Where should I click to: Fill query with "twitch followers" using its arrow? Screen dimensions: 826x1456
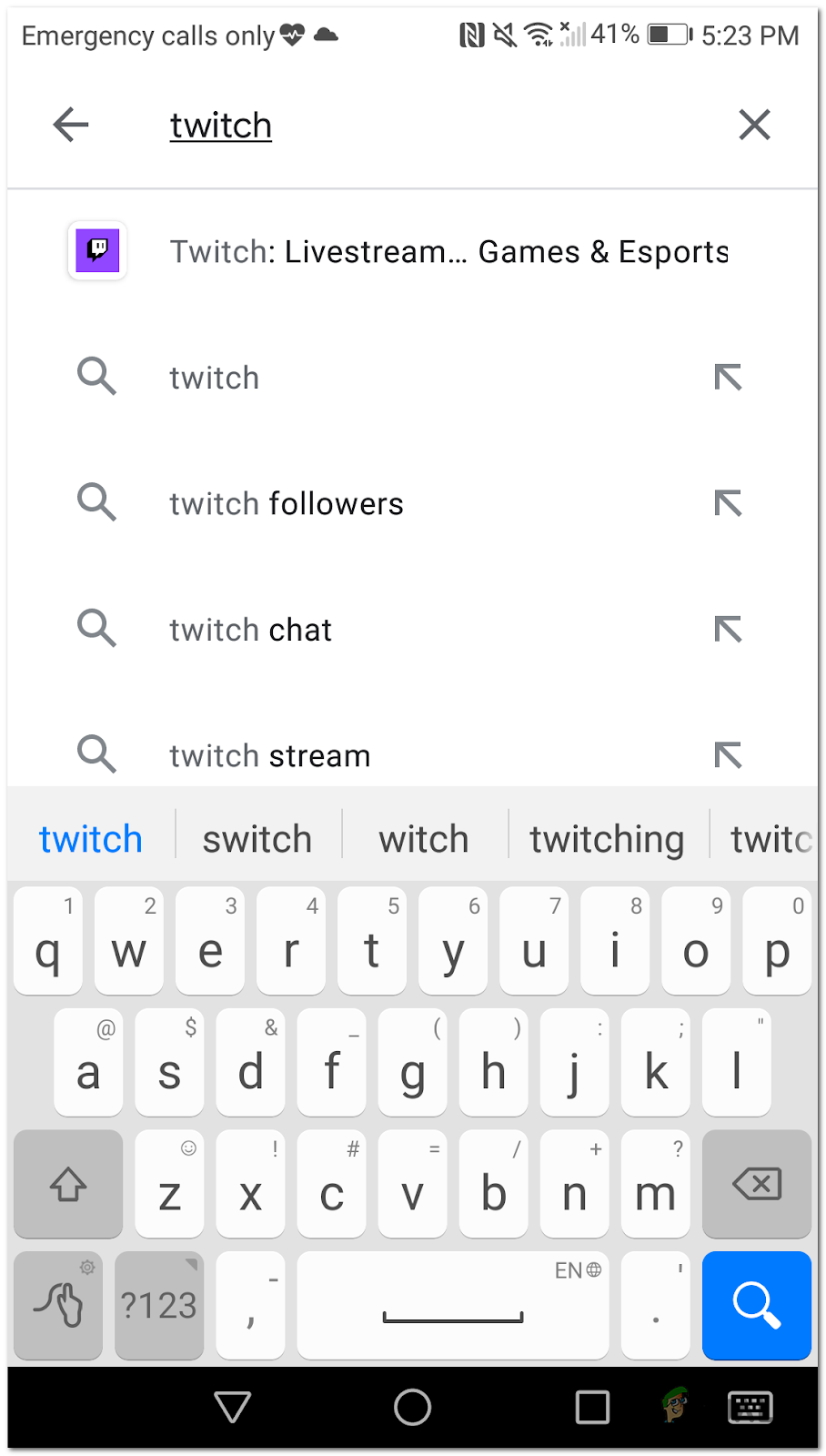point(728,503)
